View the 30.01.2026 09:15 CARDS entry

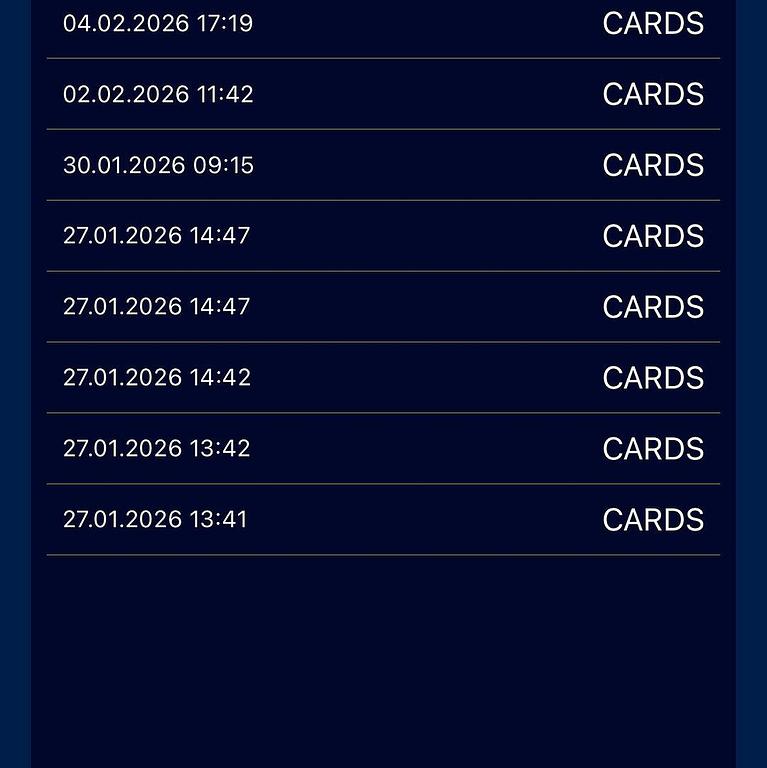pyautogui.click(x=383, y=165)
